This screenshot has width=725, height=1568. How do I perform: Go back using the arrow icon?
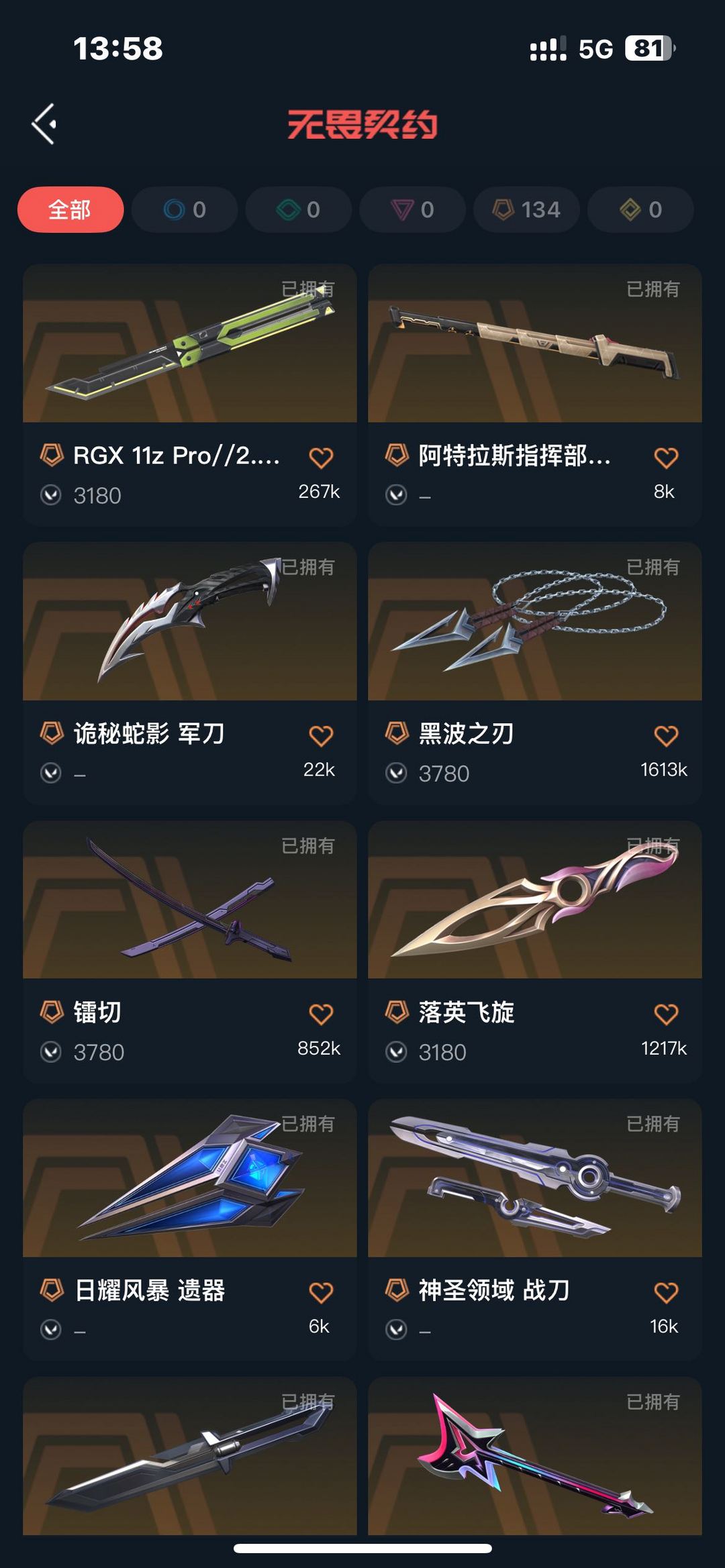44,124
